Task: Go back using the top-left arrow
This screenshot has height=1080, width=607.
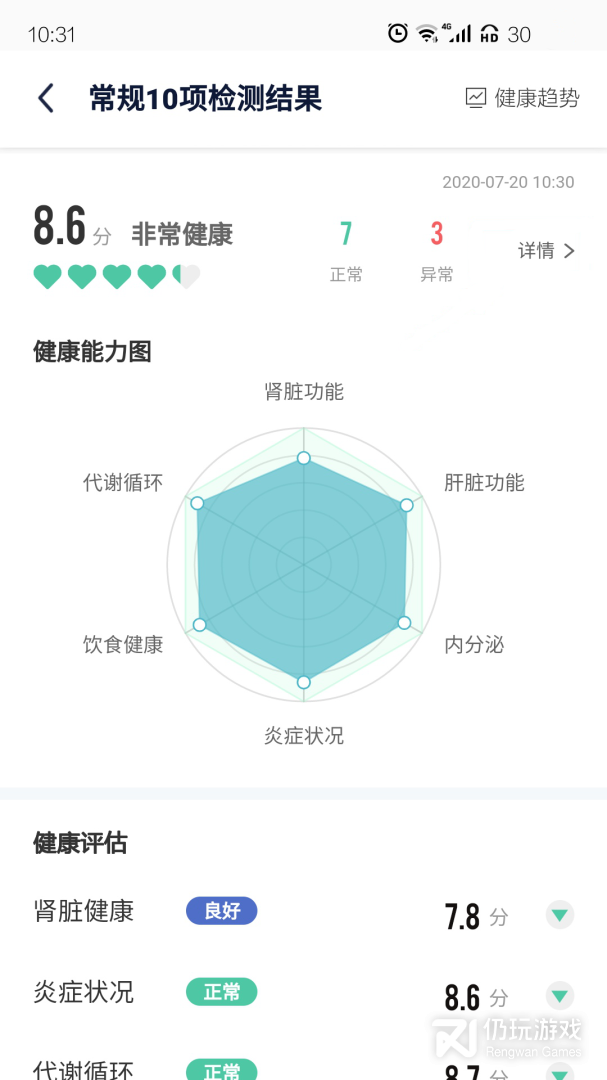Action: [46, 98]
